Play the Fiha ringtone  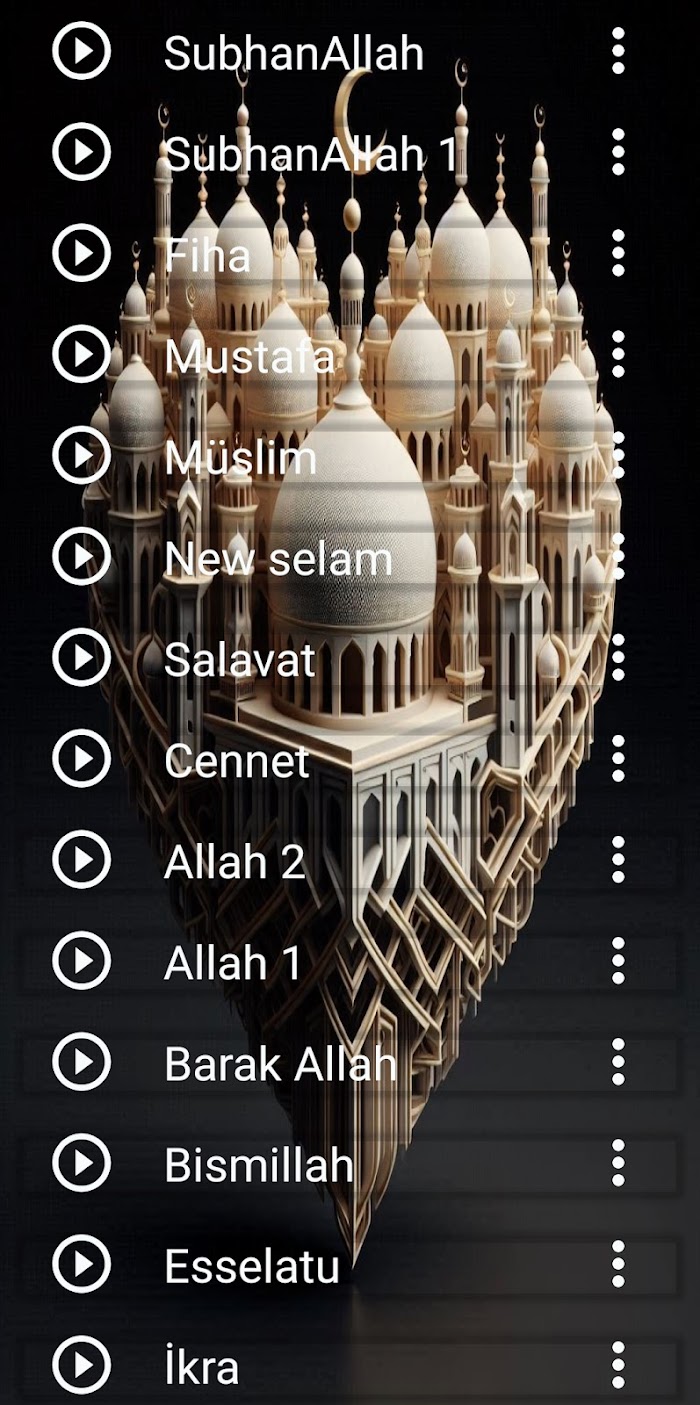coord(81,253)
